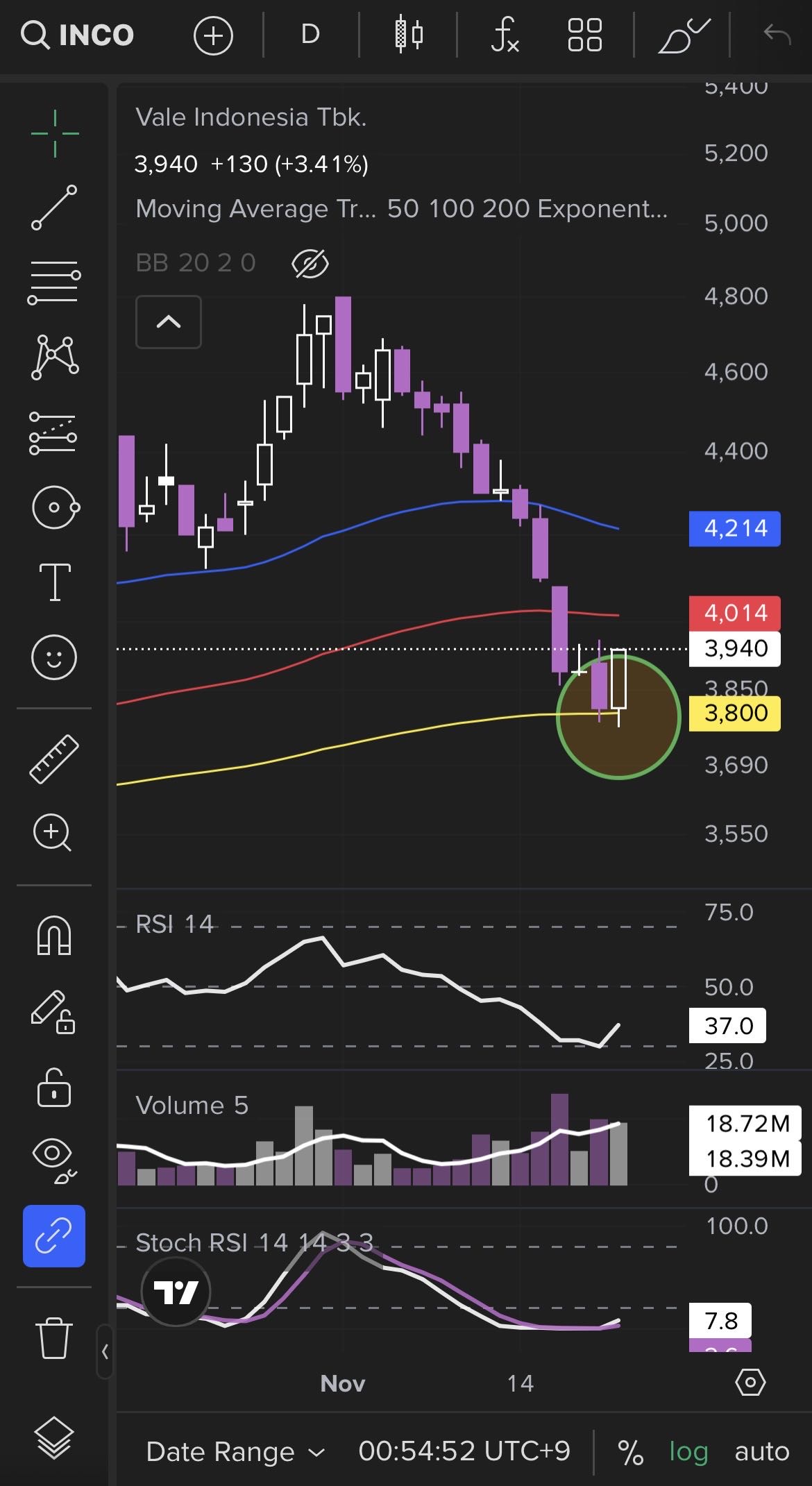This screenshot has width=812, height=1486.
Task: Show the hidden BB indicator
Action: pyautogui.click(x=310, y=264)
